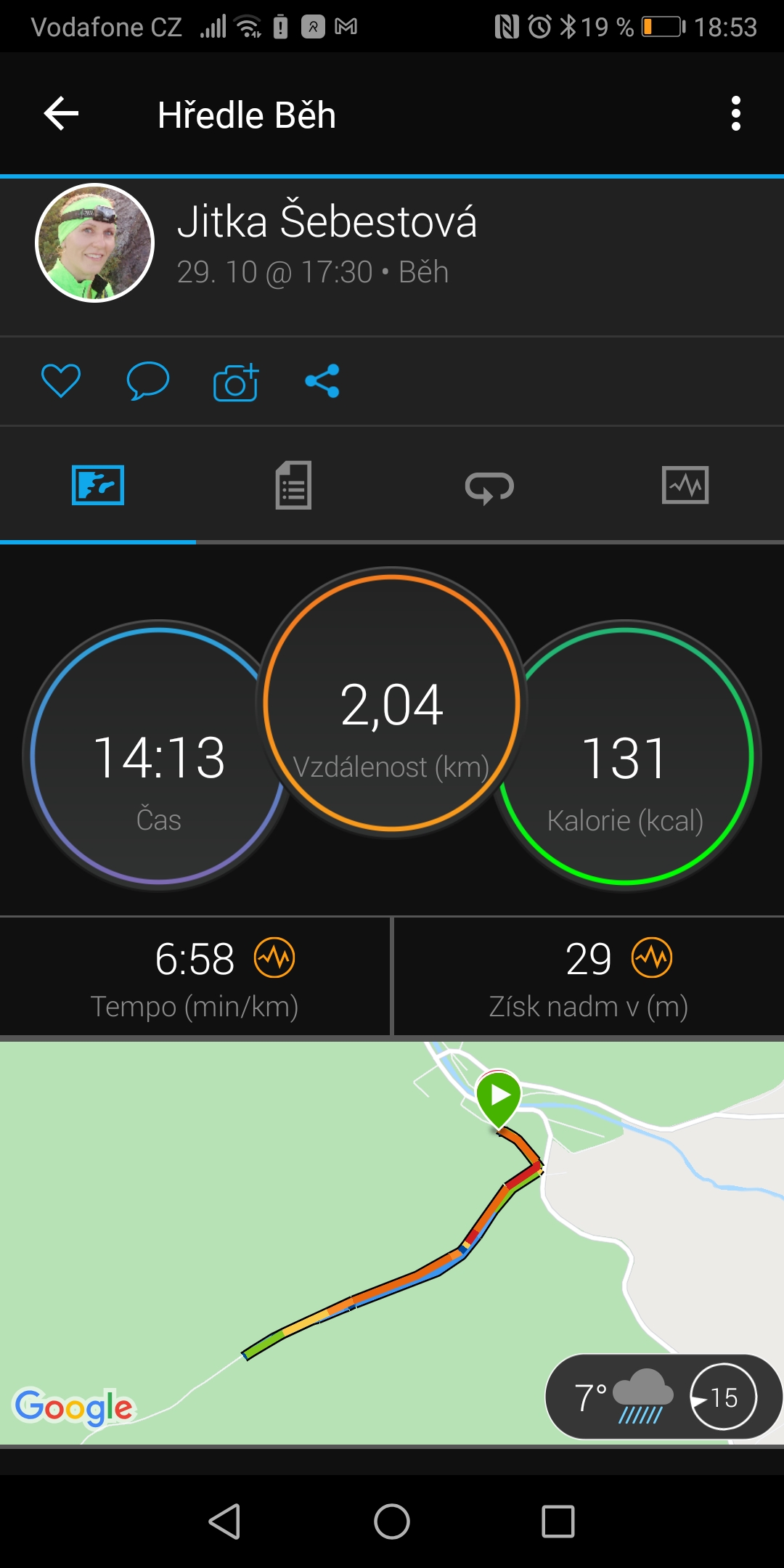Go back using the top-left arrow
784x1568 pixels.
[62, 114]
